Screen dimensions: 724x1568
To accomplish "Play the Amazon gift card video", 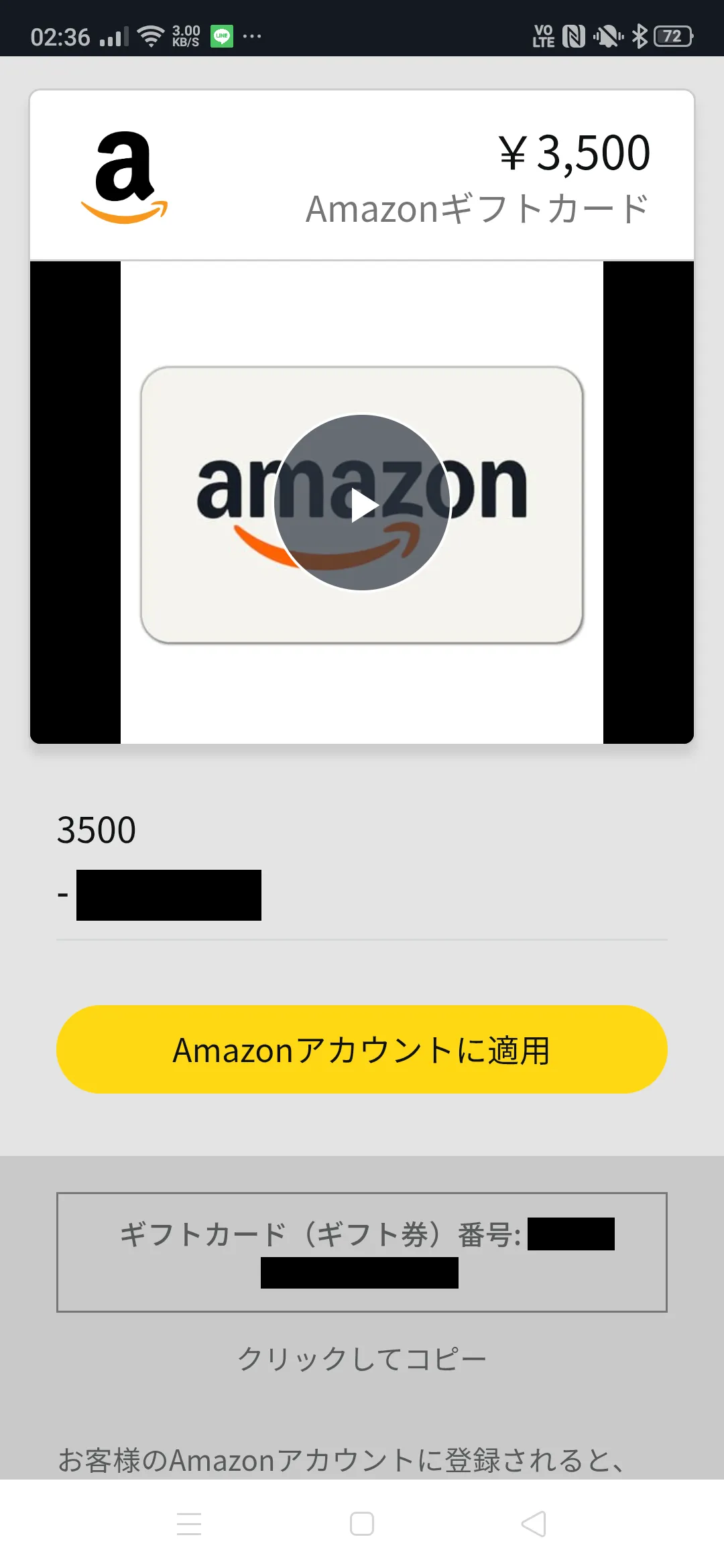I will point(362,503).
